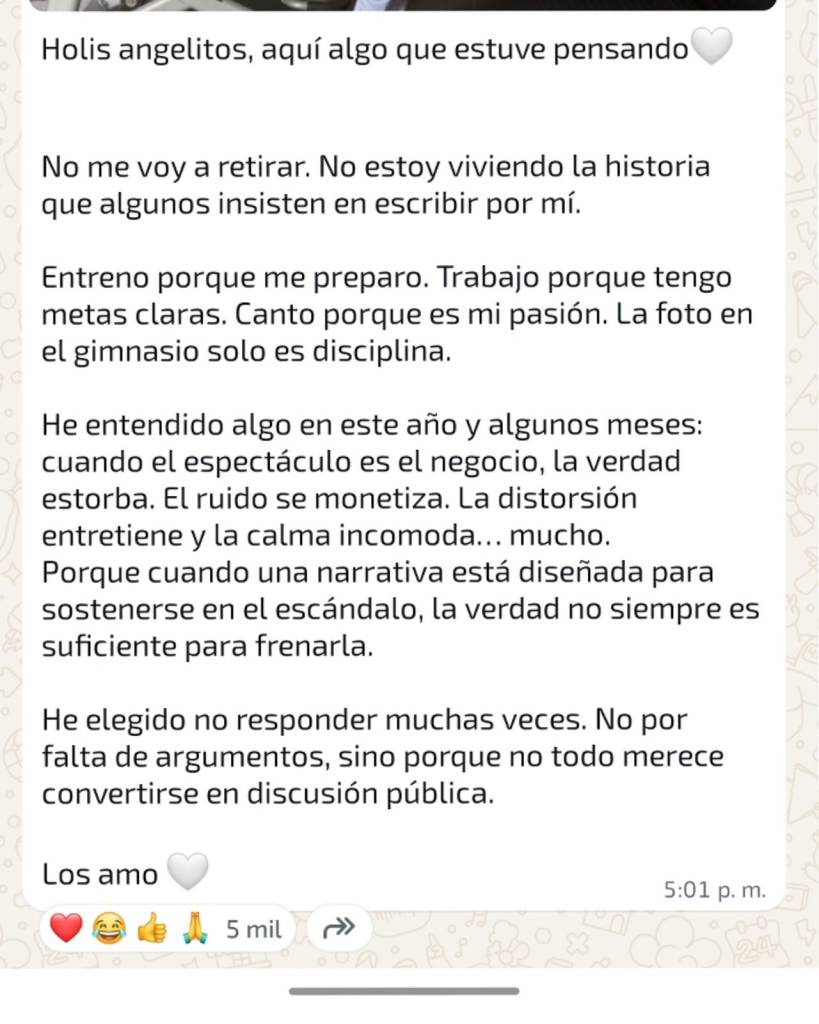React with the red heart emoji

(63, 929)
